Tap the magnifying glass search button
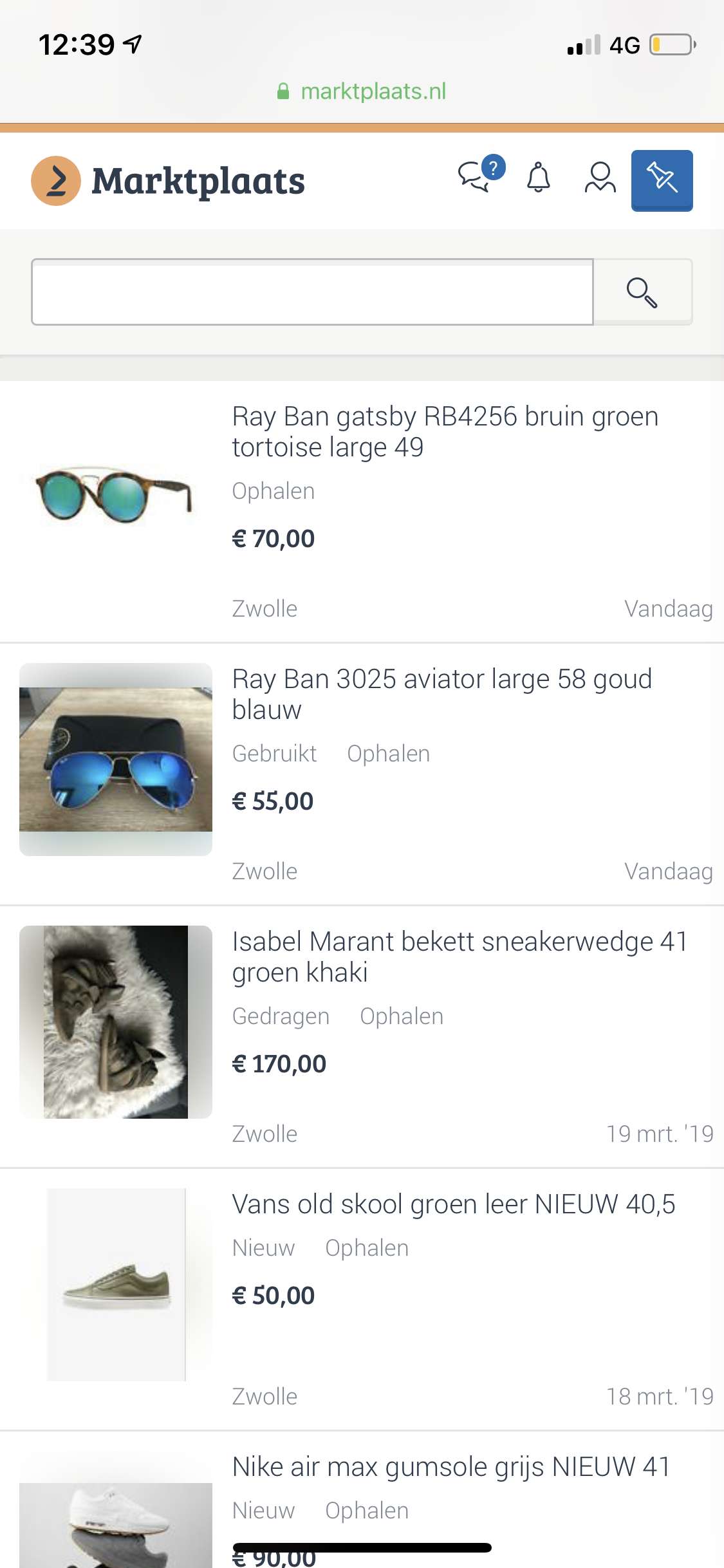724x1568 pixels. click(x=642, y=292)
